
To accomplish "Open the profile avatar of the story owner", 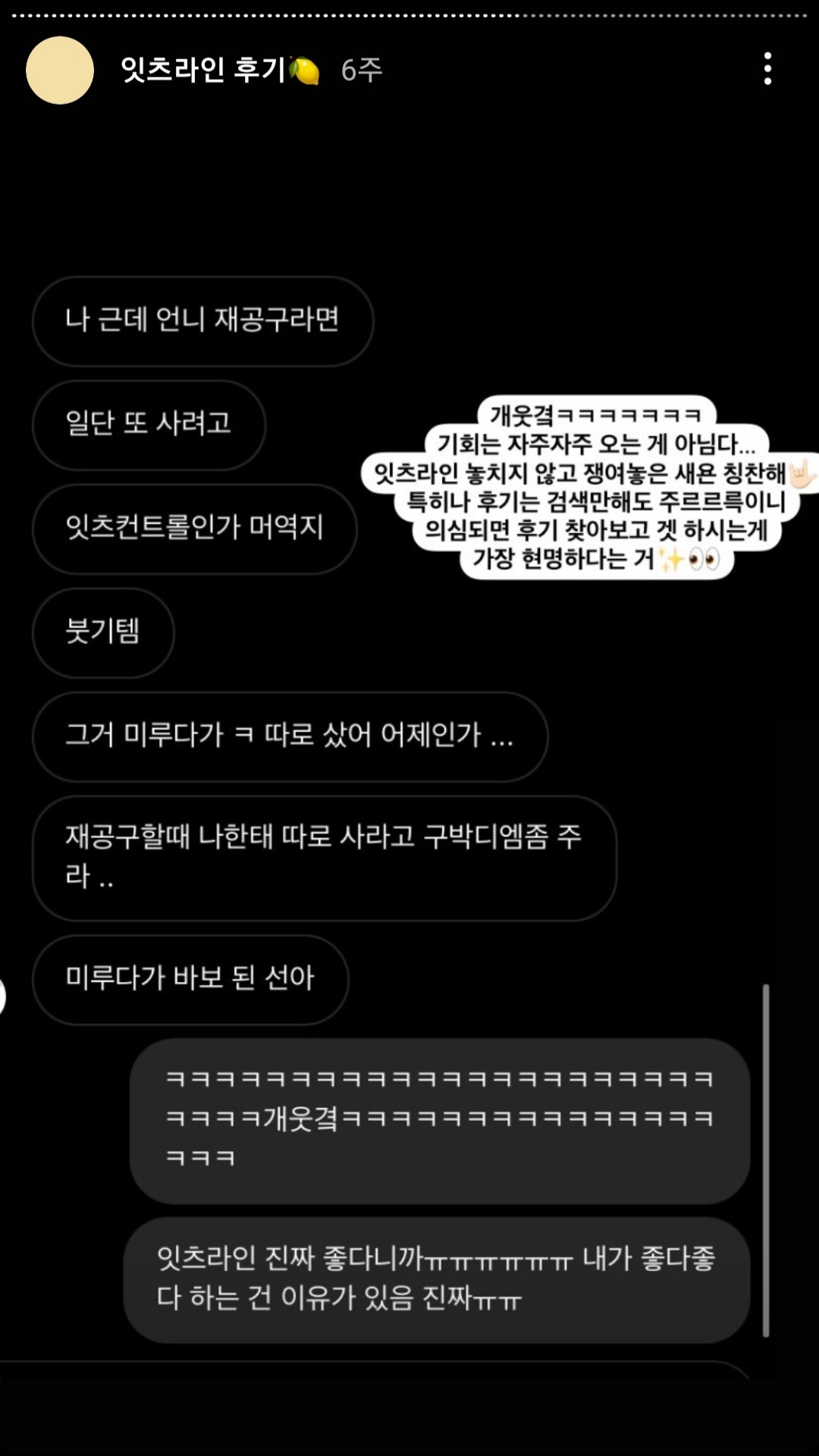I will (60, 71).
